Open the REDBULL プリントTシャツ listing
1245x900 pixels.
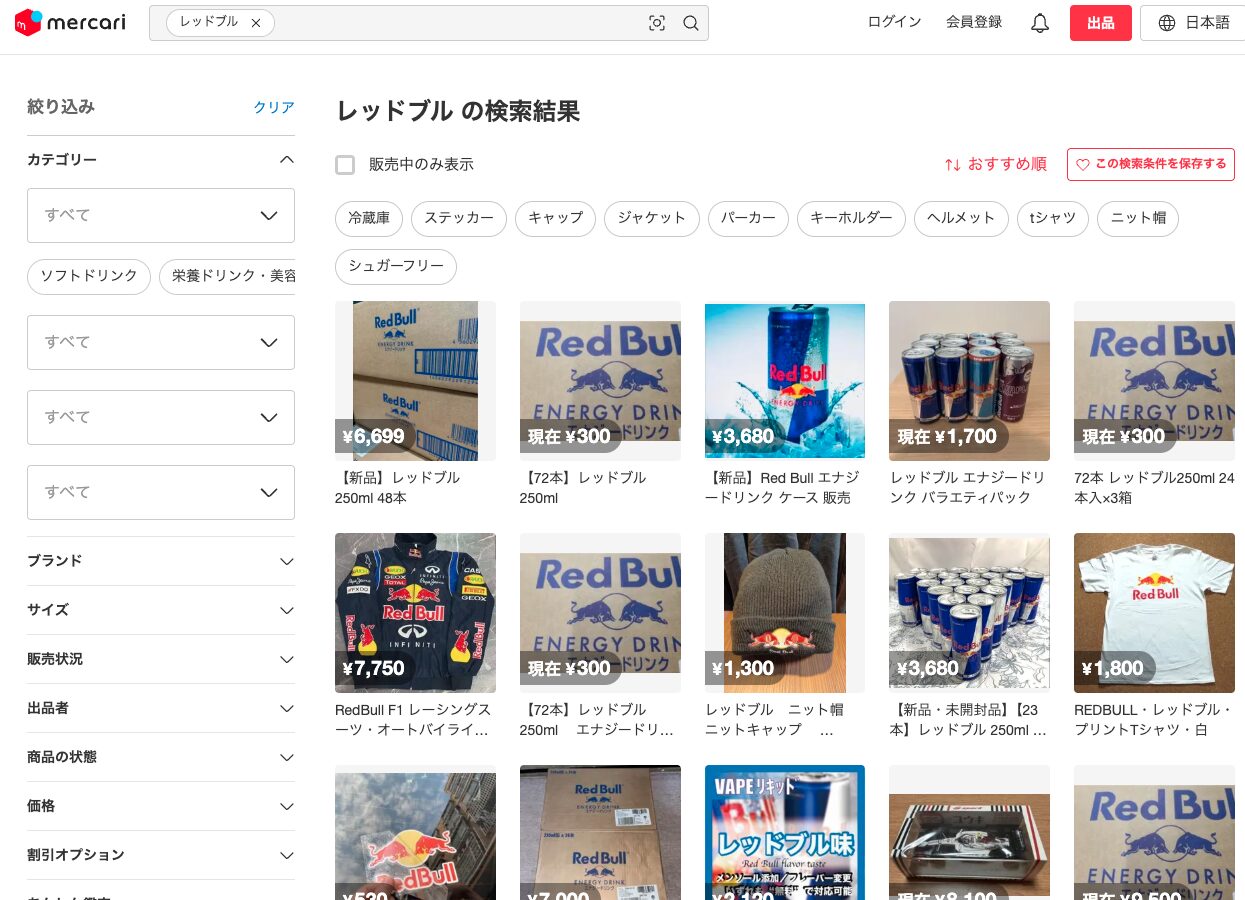coord(1154,613)
